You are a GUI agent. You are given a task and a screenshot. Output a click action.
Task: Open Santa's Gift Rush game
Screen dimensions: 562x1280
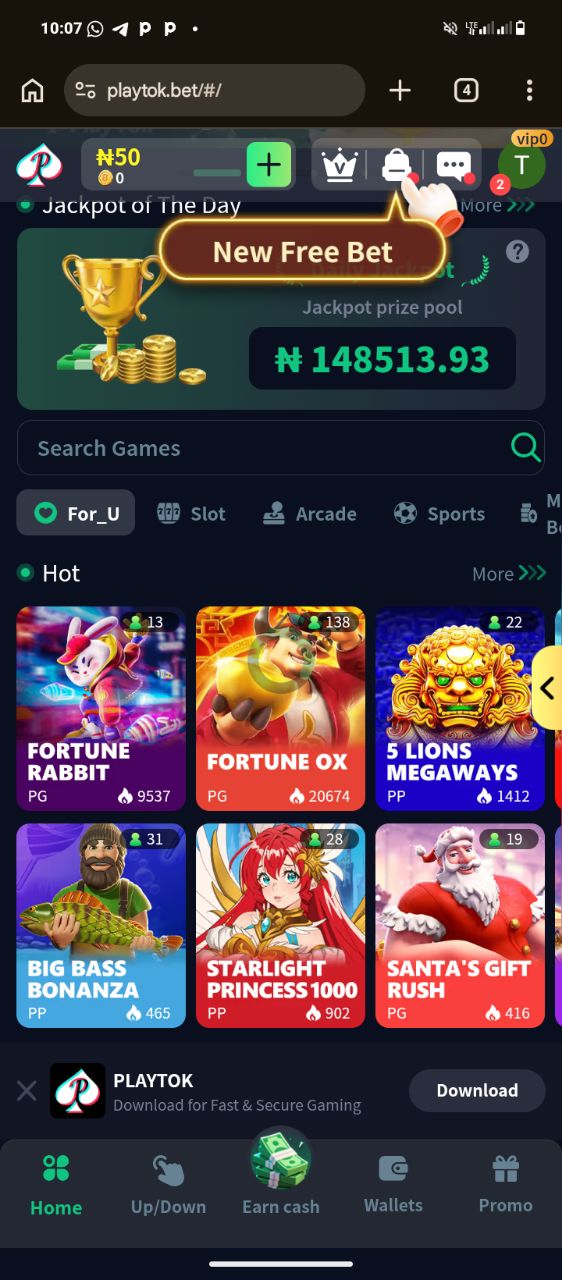coord(460,926)
